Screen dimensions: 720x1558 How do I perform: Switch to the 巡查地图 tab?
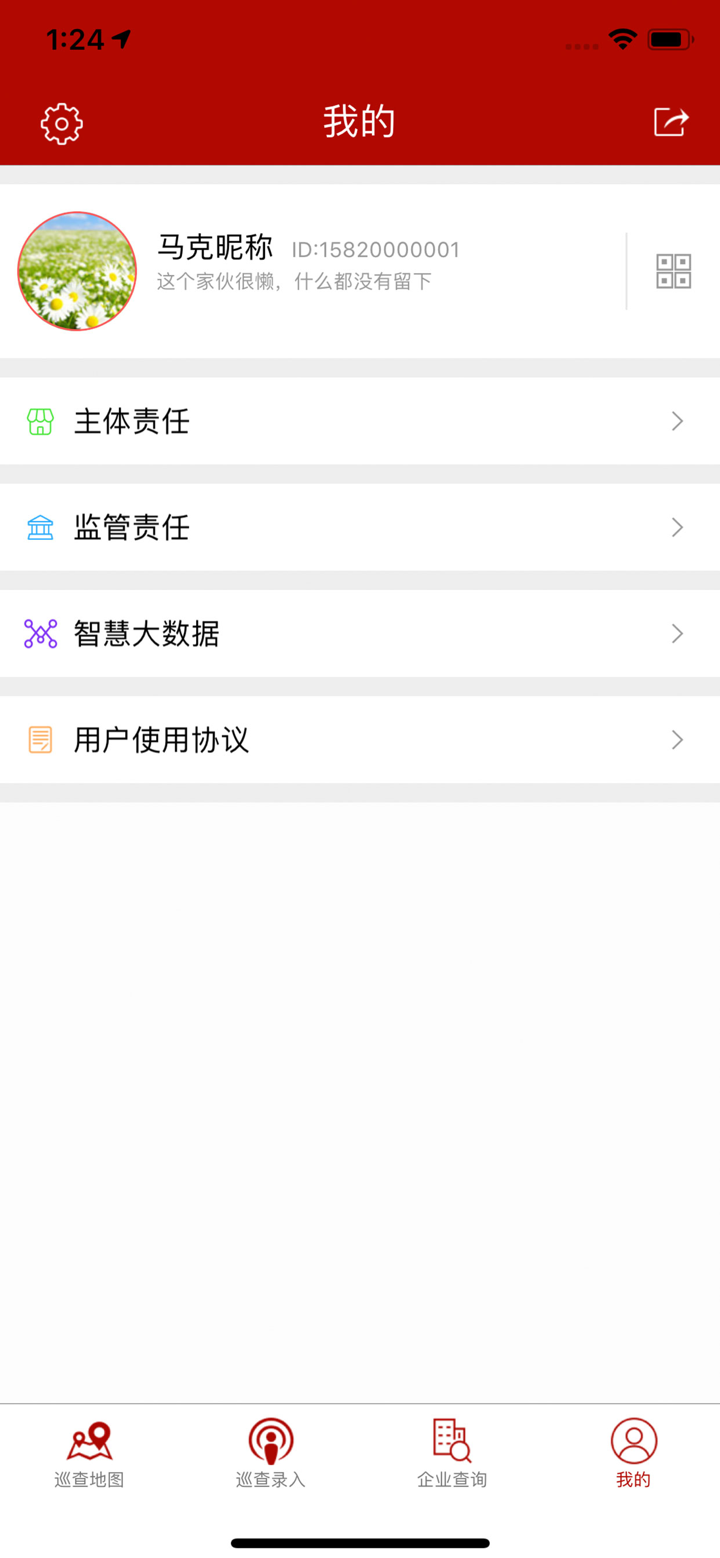89,1452
